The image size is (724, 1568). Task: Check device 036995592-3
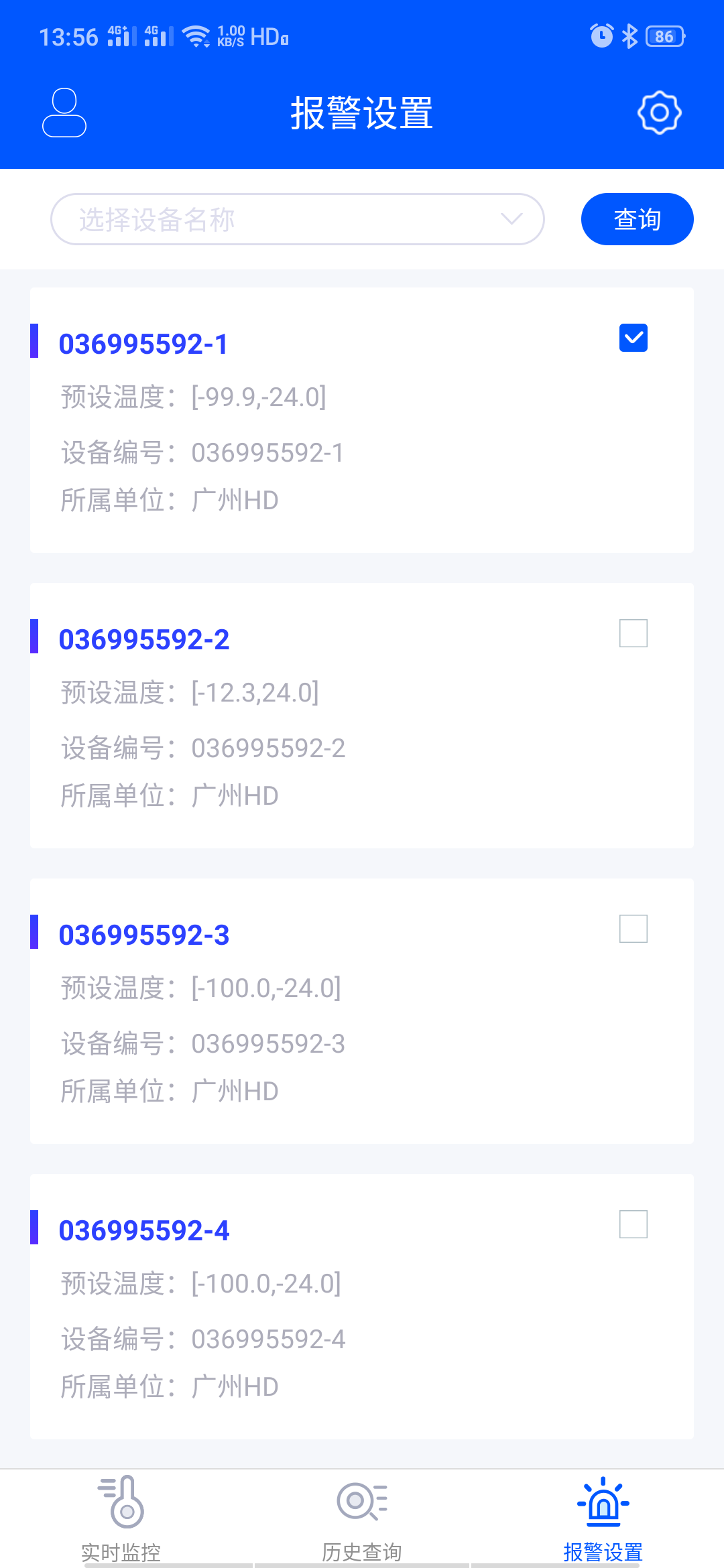click(x=632, y=930)
